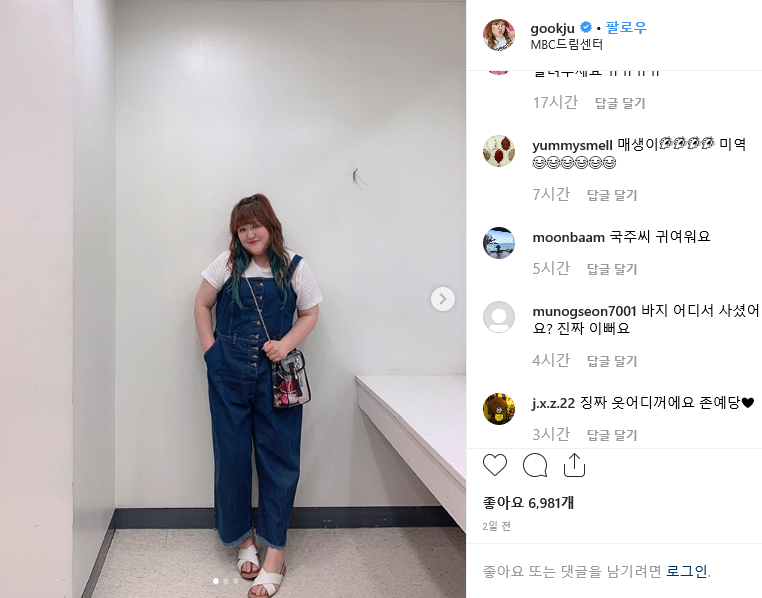
Task: Open the MBC드림센터 location link
Action: coord(566,44)
